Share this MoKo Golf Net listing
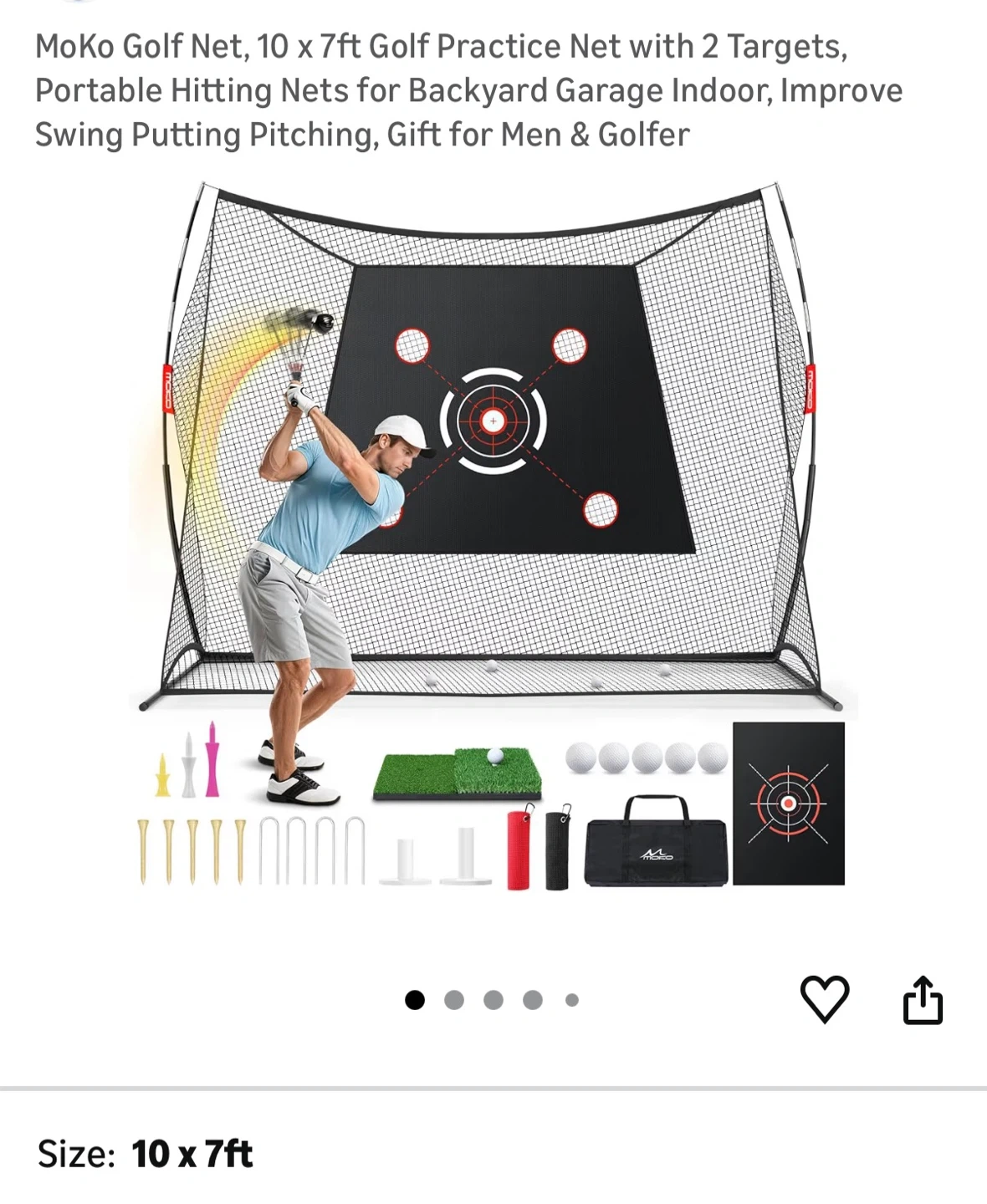The height and width of the screenshot is (1204, 987). click(x=923, y=1000)
